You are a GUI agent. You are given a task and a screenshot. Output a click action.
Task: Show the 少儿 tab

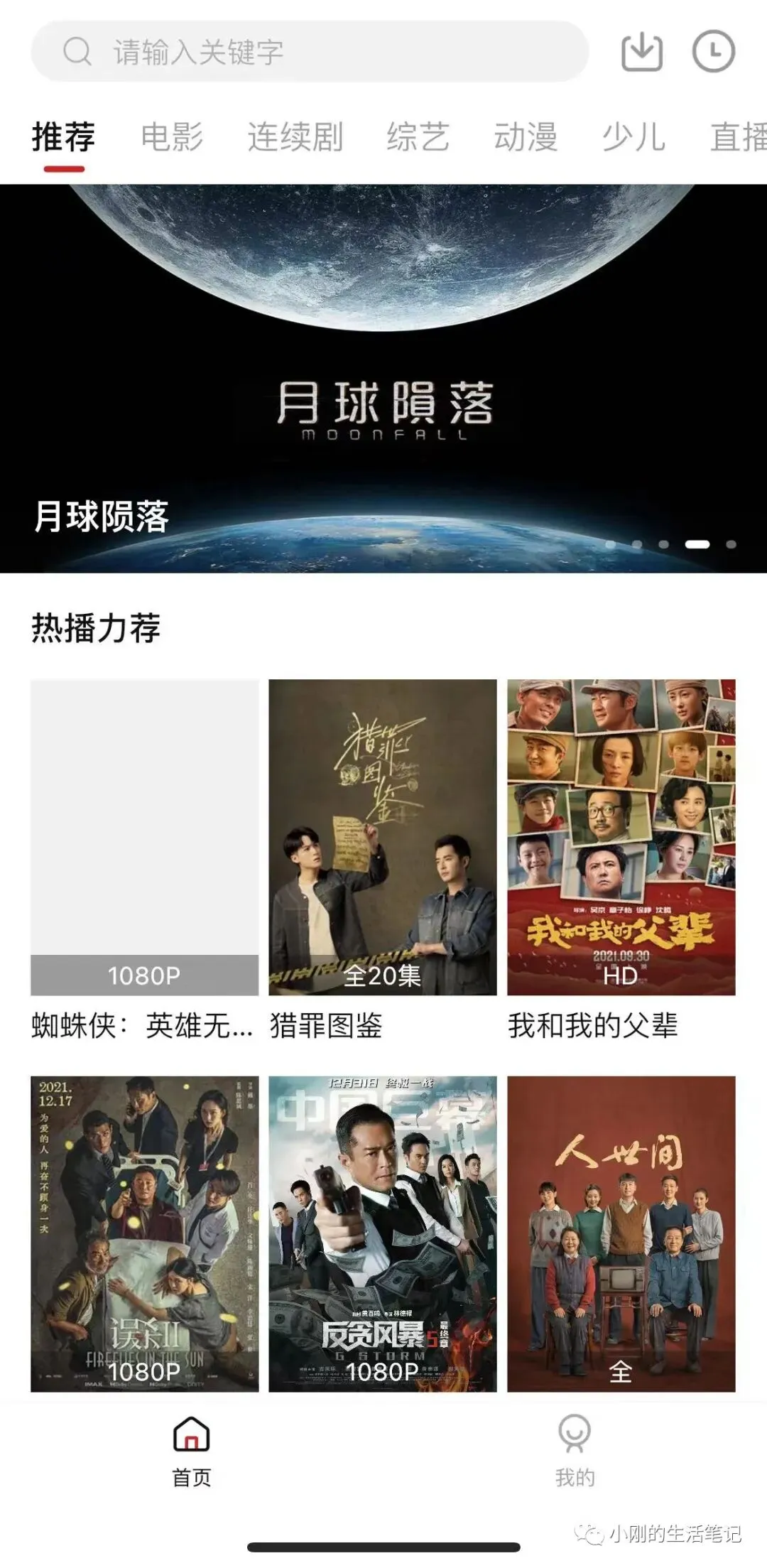(633, 137)
